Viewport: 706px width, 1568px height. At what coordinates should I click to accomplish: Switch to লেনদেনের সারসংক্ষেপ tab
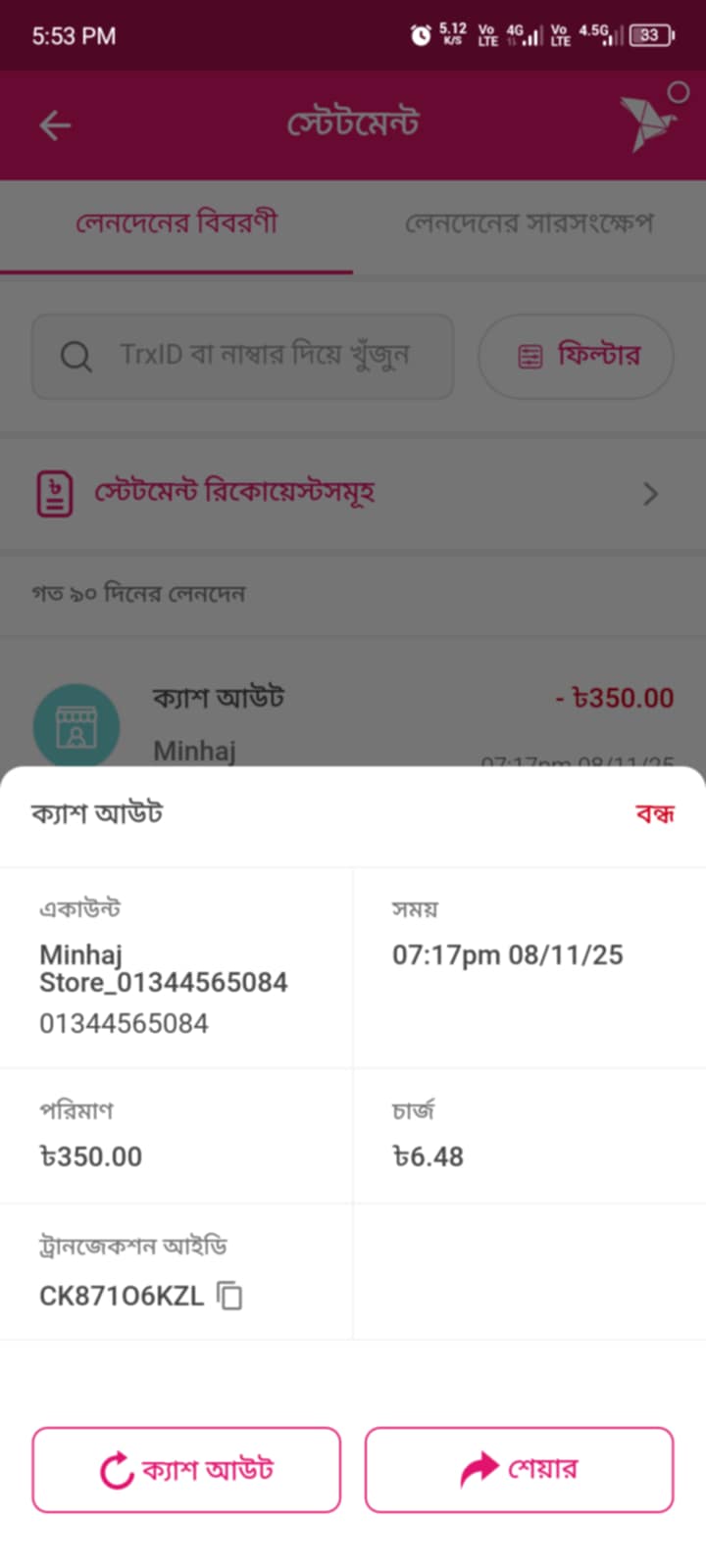coord(529,223)
